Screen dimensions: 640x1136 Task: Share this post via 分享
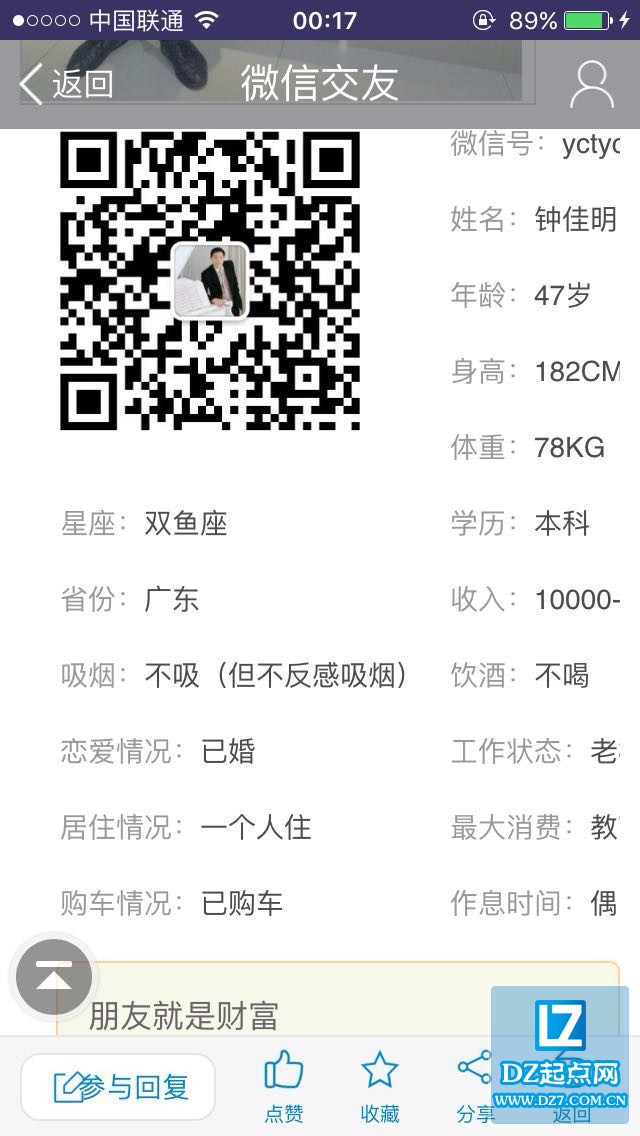pos(474,1086)
